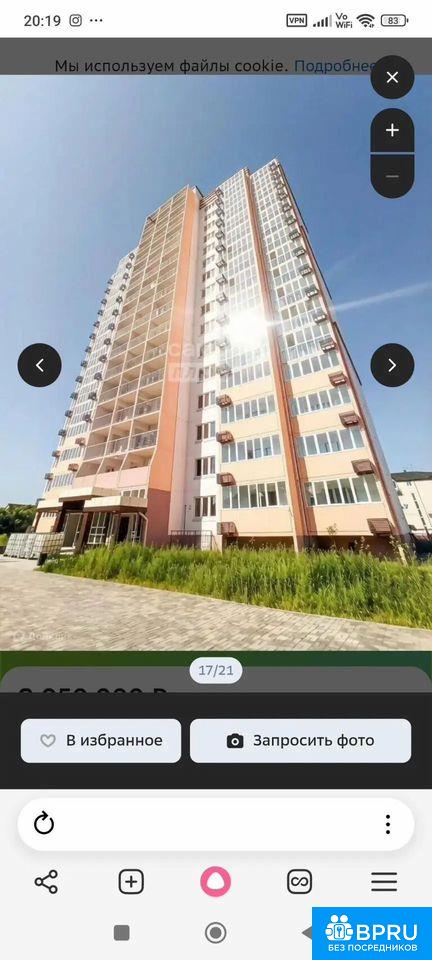Tap Запросить фото button

click(x=300, y=740)
